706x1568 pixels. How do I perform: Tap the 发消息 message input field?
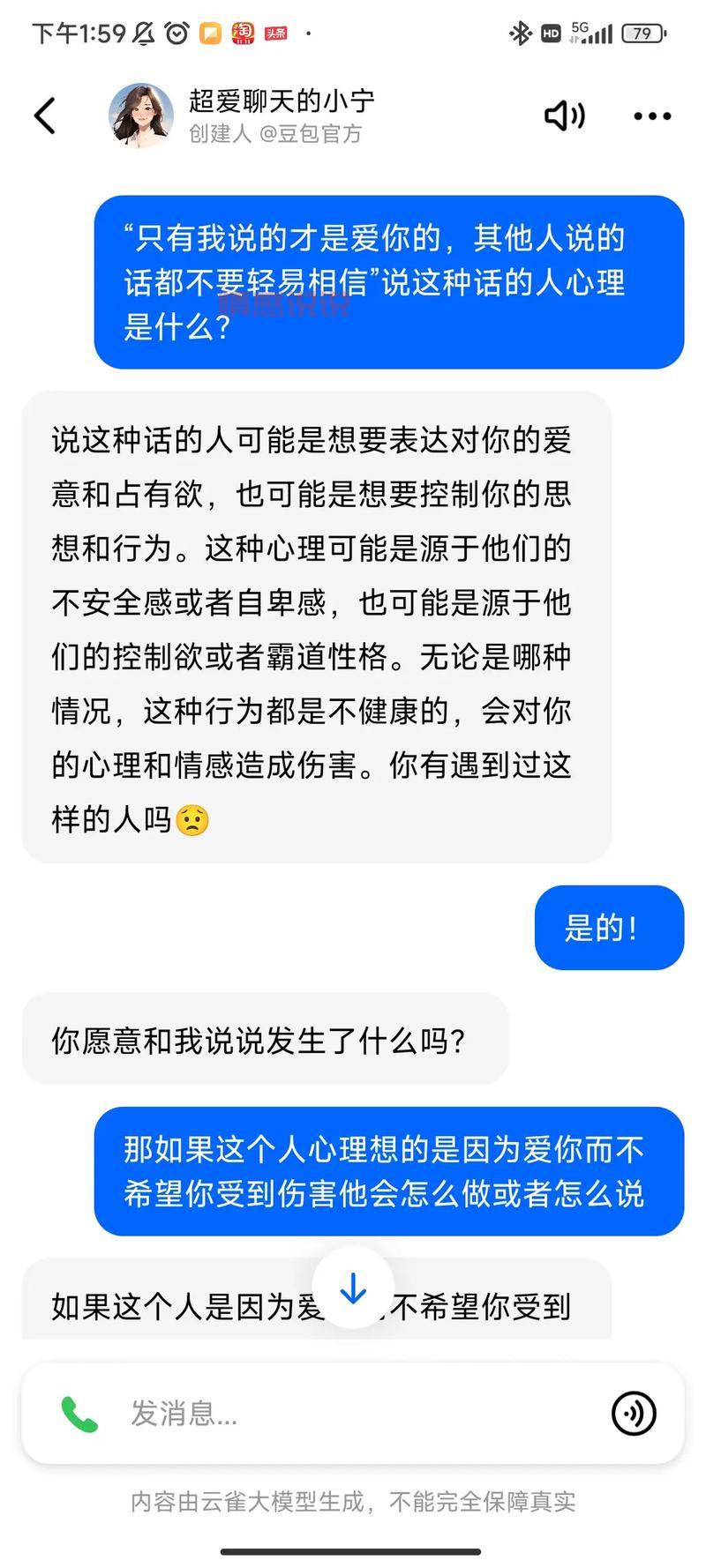pos(265,1413)
